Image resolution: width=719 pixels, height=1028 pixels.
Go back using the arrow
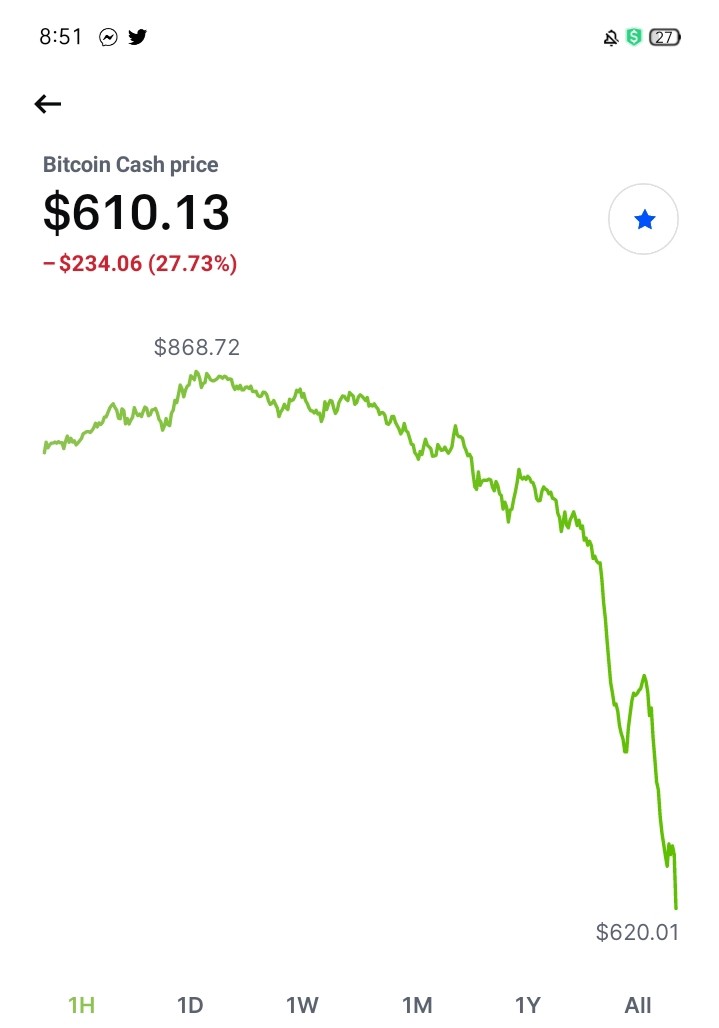click(47, 104)
